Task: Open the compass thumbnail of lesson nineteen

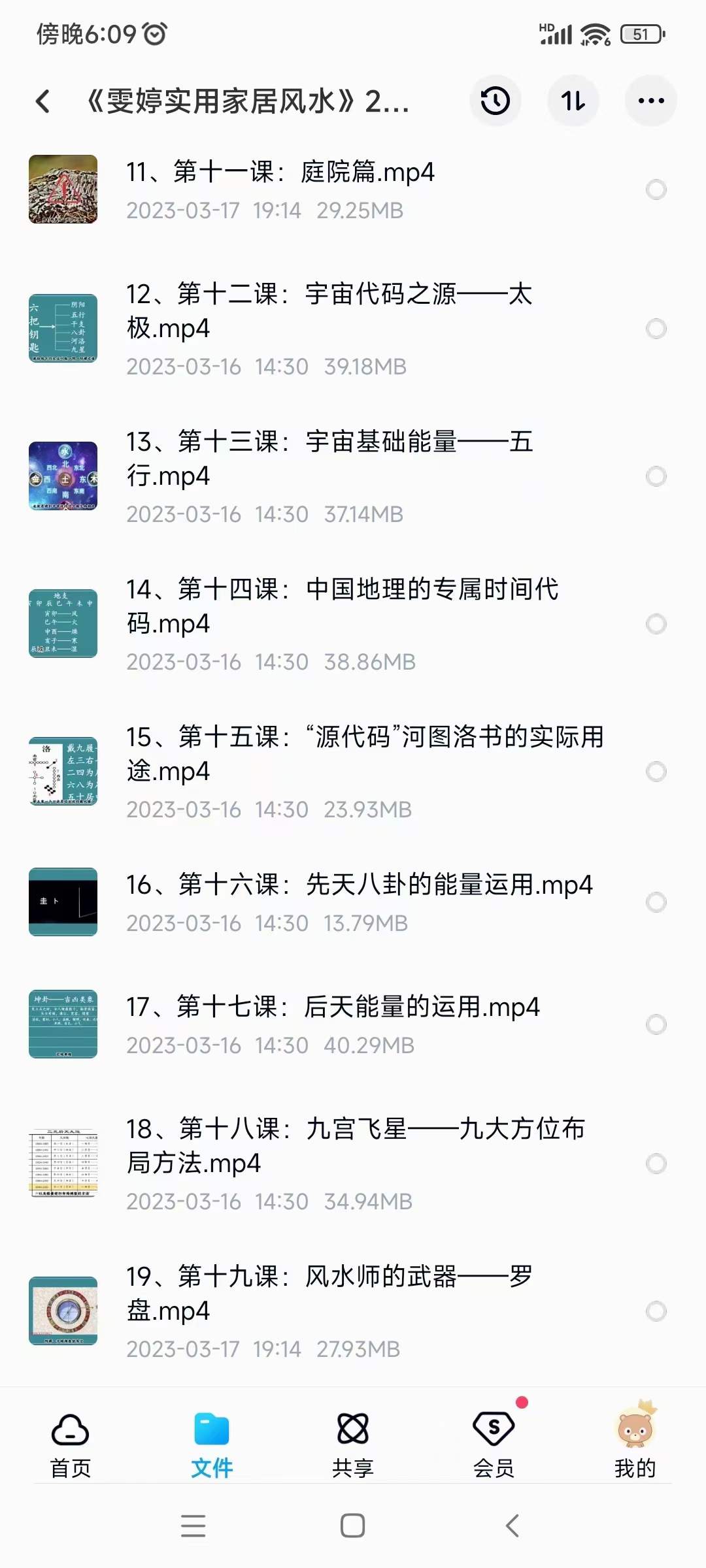Action: 63,1311
